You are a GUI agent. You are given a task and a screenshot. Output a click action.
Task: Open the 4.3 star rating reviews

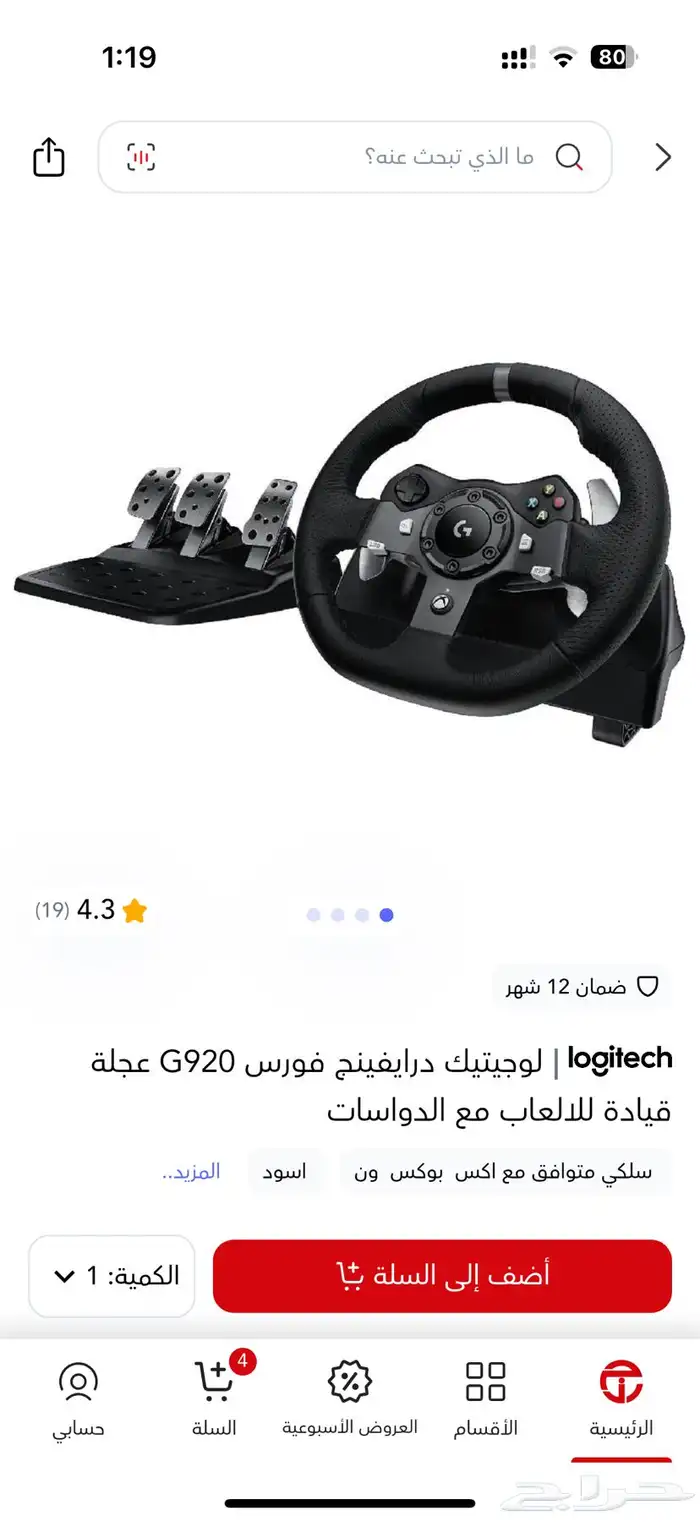click(x=92, y=910)
